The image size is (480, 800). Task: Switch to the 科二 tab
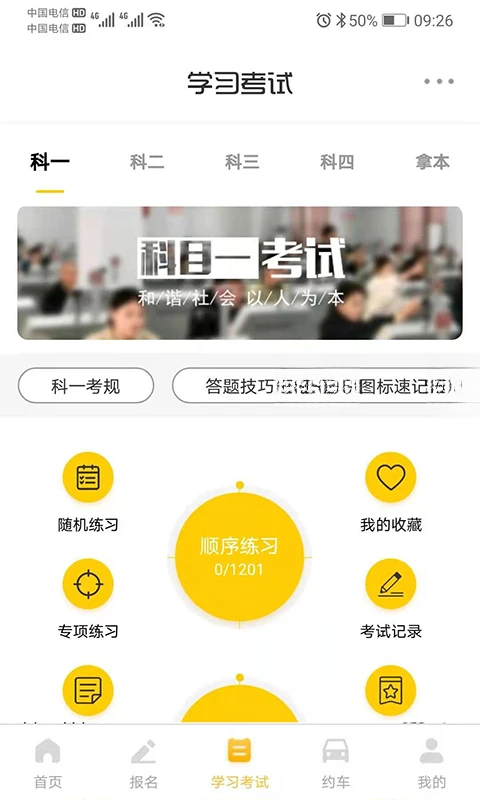(147, 162)
